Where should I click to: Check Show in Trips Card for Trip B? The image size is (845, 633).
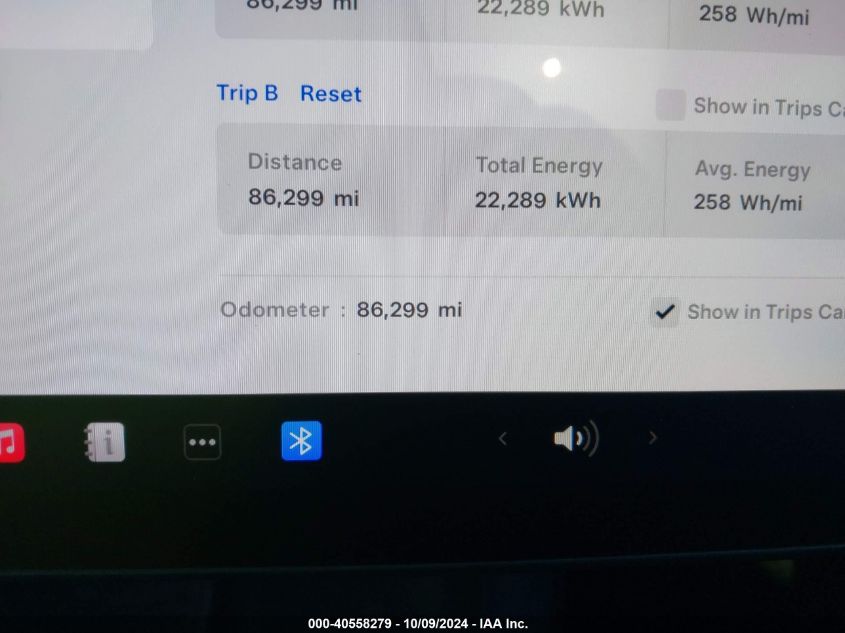(670, 105)
